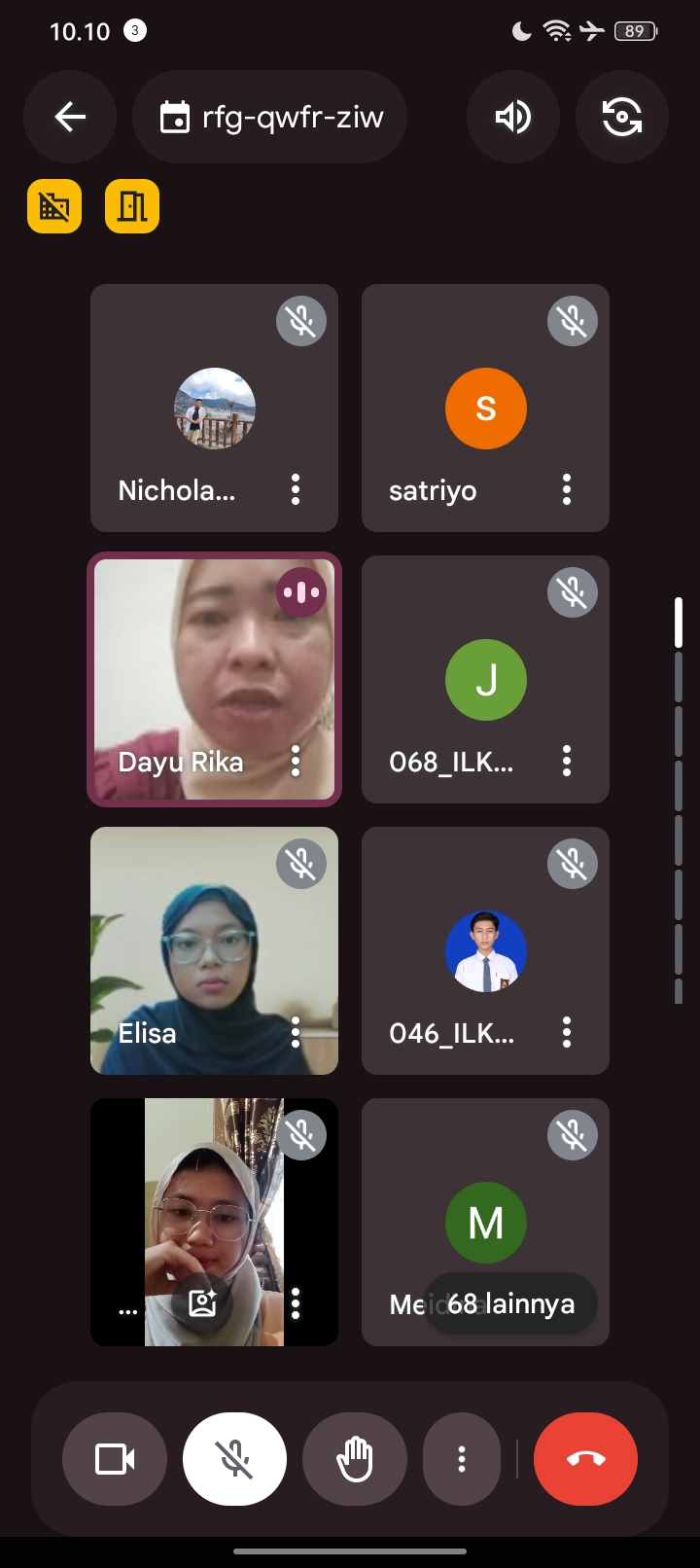Switch the camera with the flip icon

(x=622, y=118)
